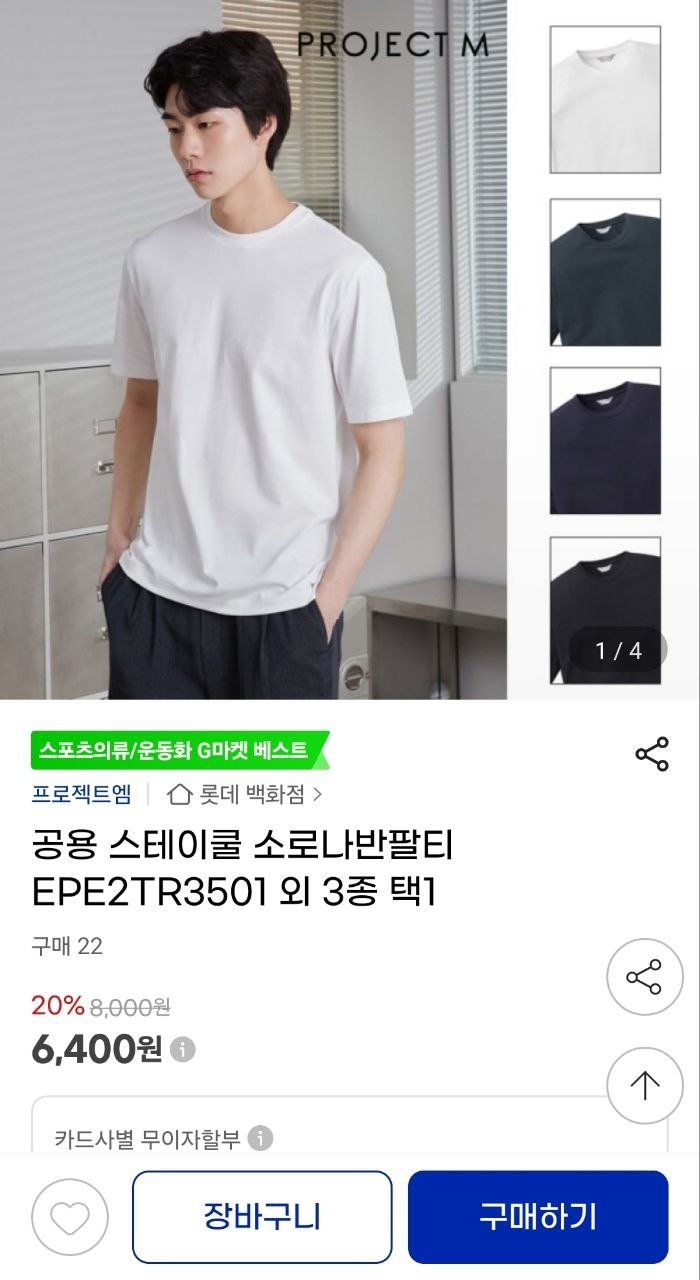The width and height of the screenshot is (700, 1280).
Task: Open the 롯데 백화점 store page
Action: (x=246, y=795)
